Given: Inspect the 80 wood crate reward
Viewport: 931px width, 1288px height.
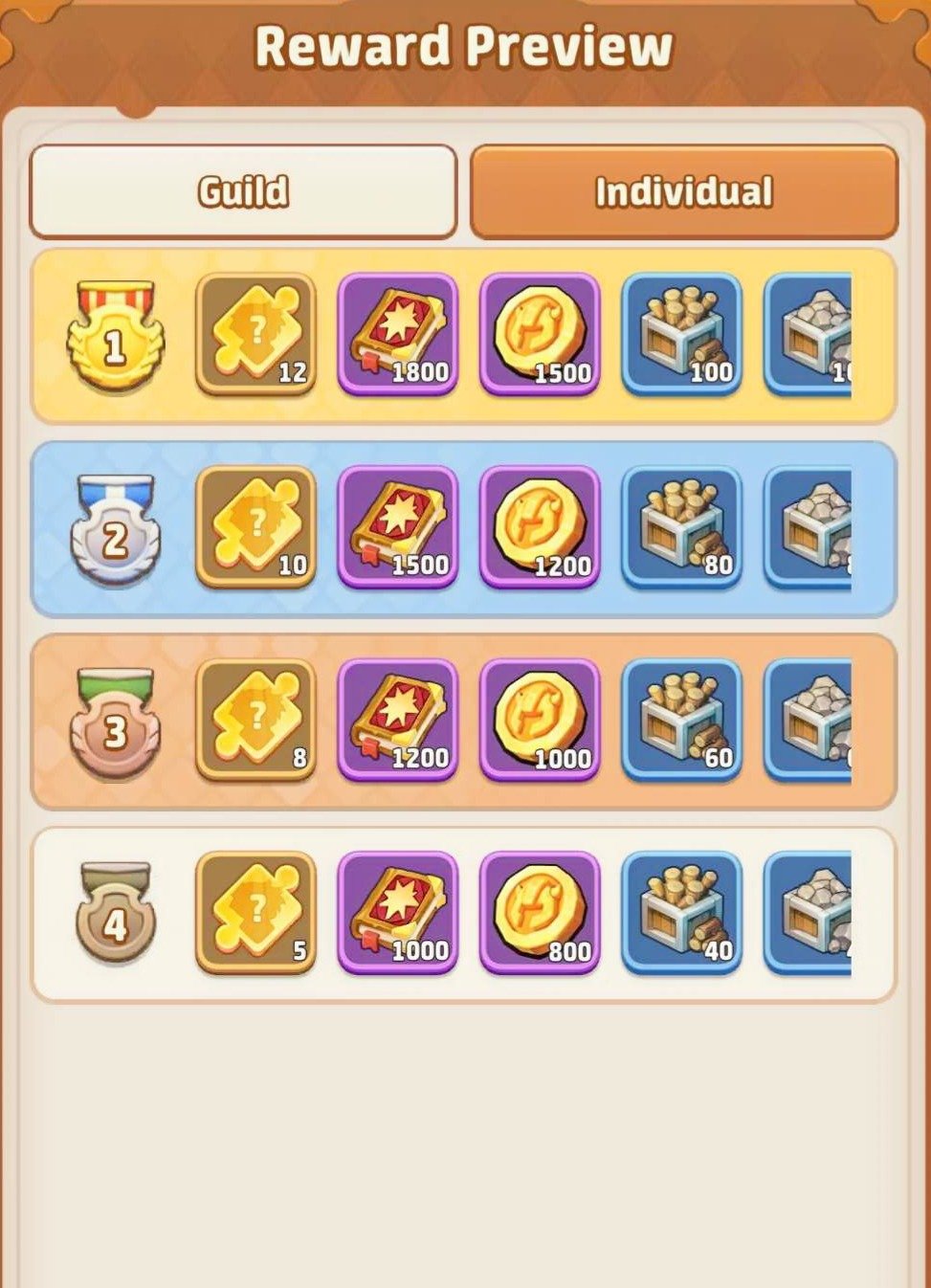Looking at the screenshot, I should [681, 527].
